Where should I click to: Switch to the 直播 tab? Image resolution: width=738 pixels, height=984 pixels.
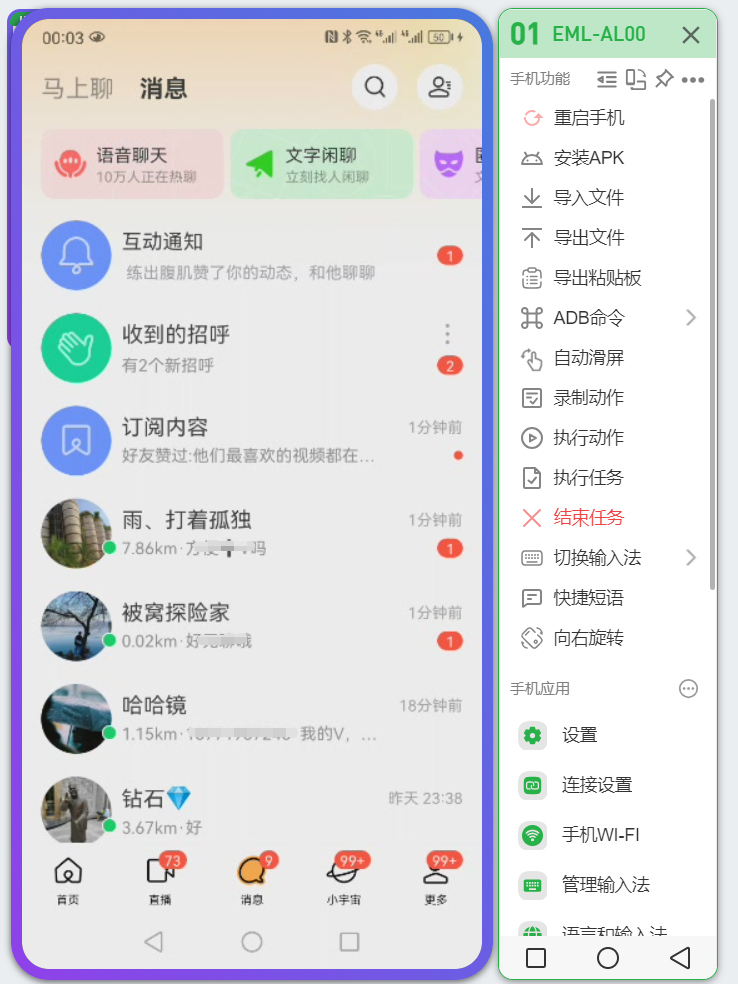coord(160,880)
